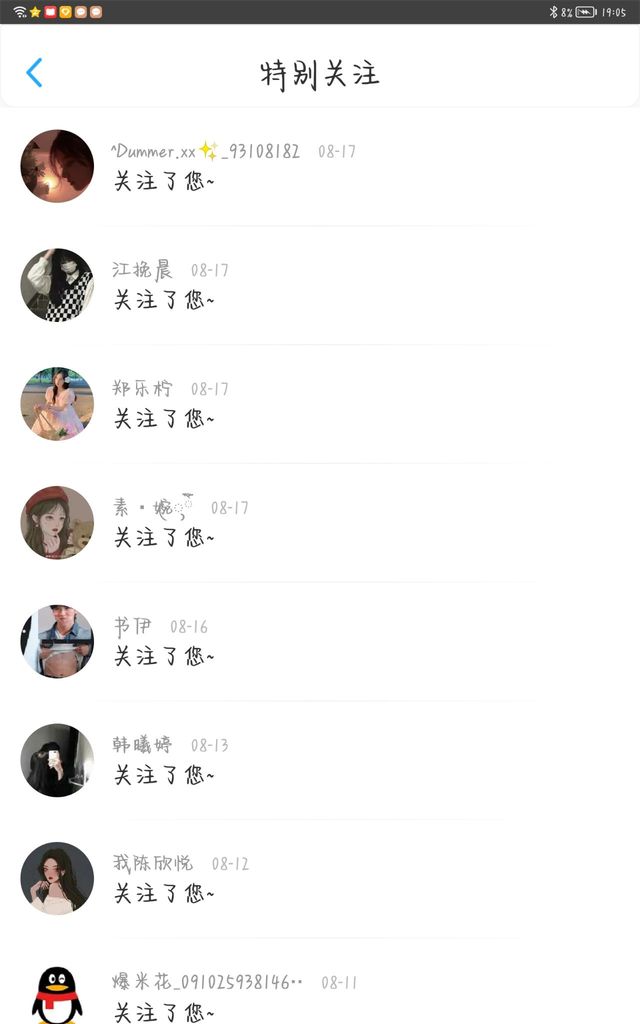Open 爆米花_091025938146's follow notification
This screenshot has width=640, height=1024.
[320, 982]
